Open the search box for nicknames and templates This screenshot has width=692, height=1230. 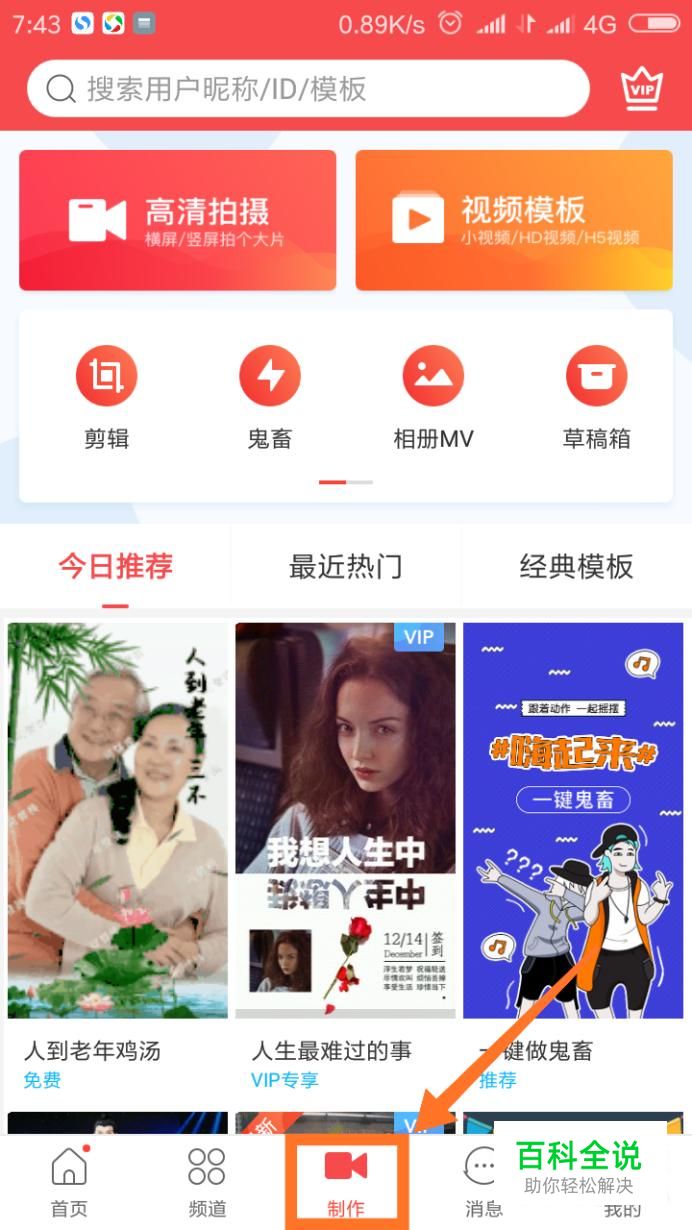tap(308, 90)
